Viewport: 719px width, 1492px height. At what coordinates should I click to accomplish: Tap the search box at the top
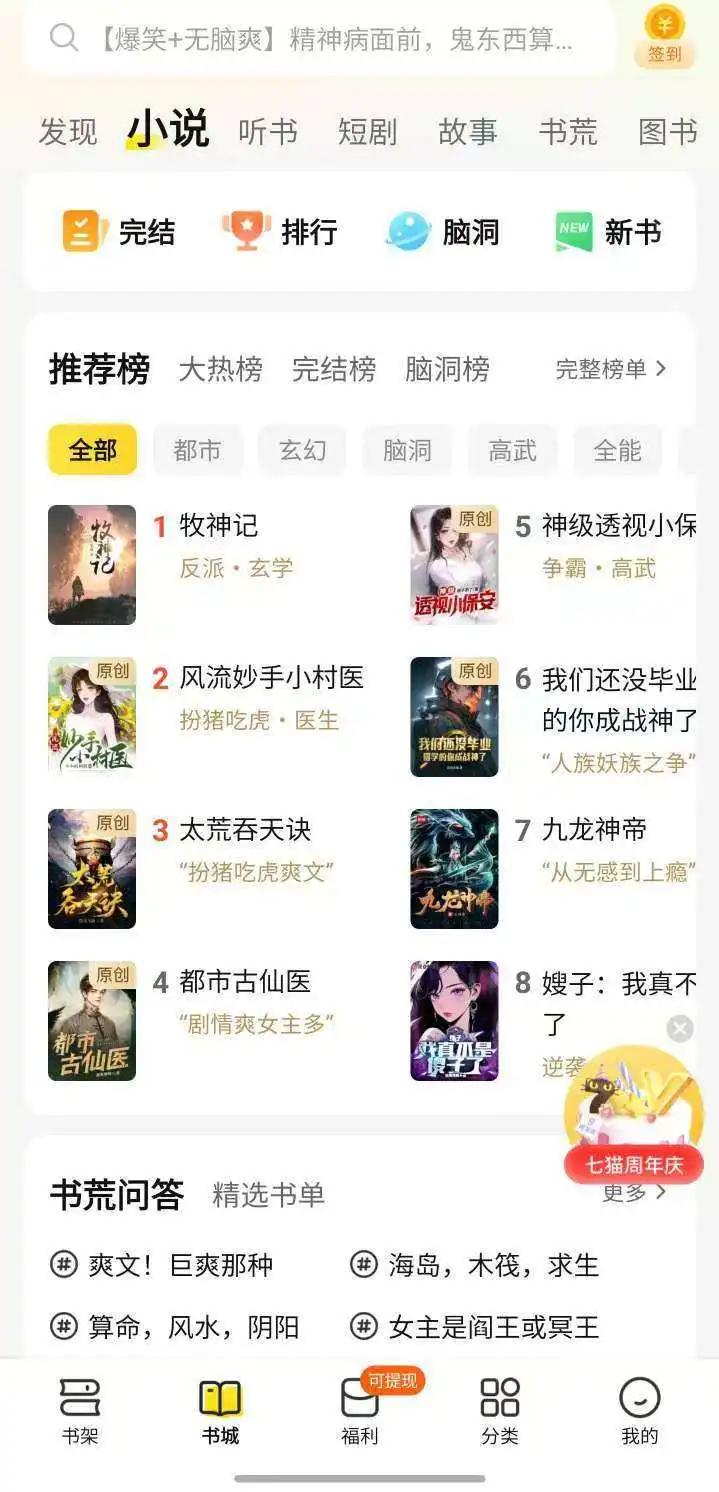click(x=320, y=40)
